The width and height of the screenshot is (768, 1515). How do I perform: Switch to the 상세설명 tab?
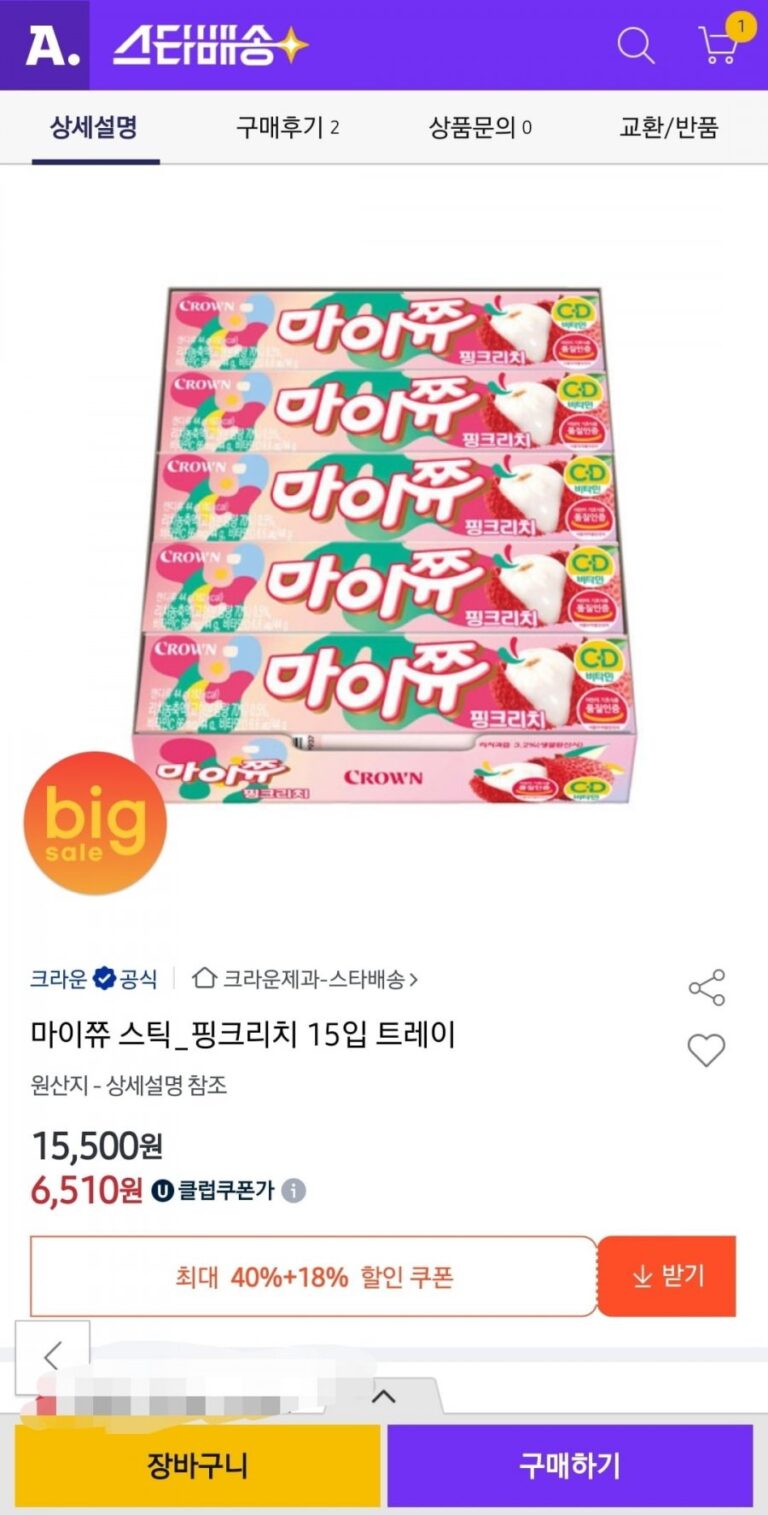tap(95, 128)
